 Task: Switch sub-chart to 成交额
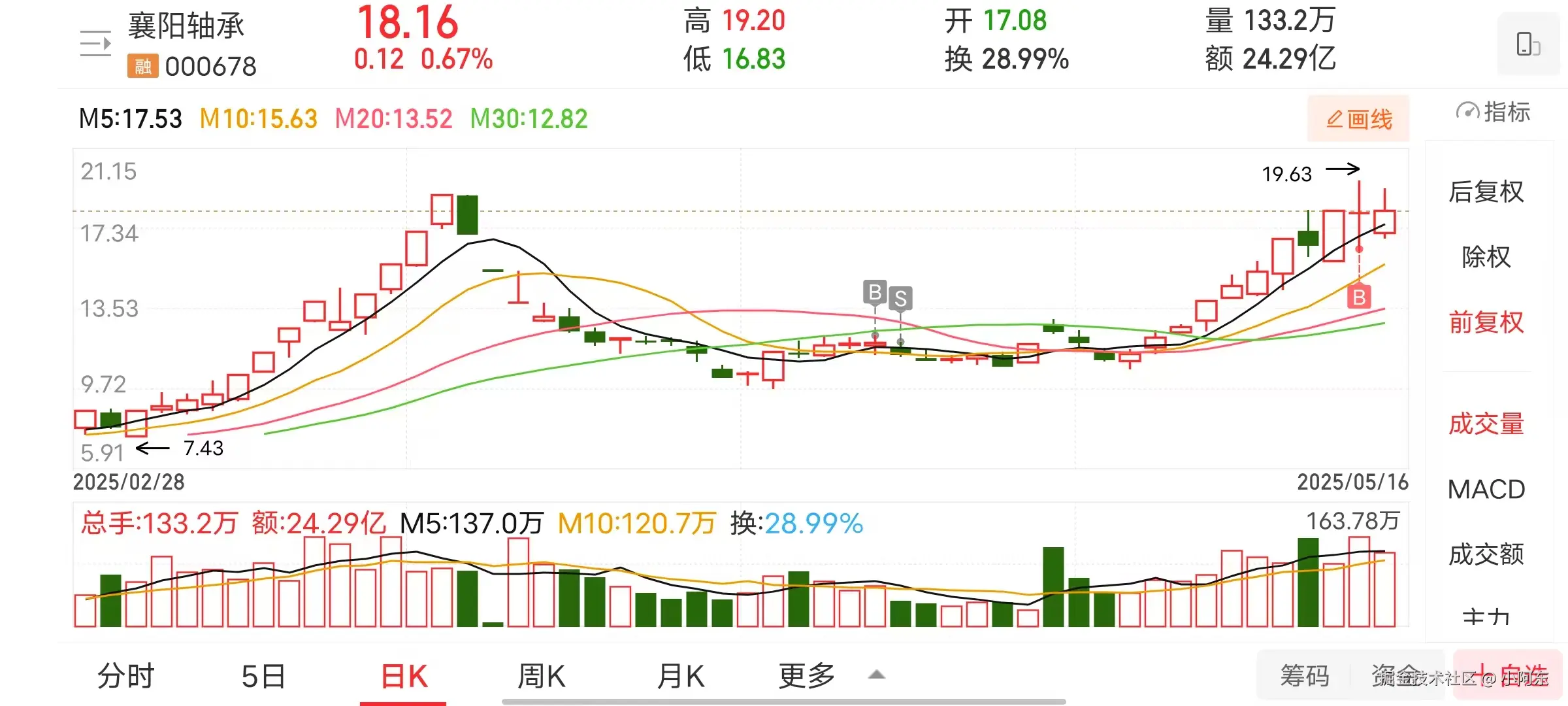tap(1486, 554)
